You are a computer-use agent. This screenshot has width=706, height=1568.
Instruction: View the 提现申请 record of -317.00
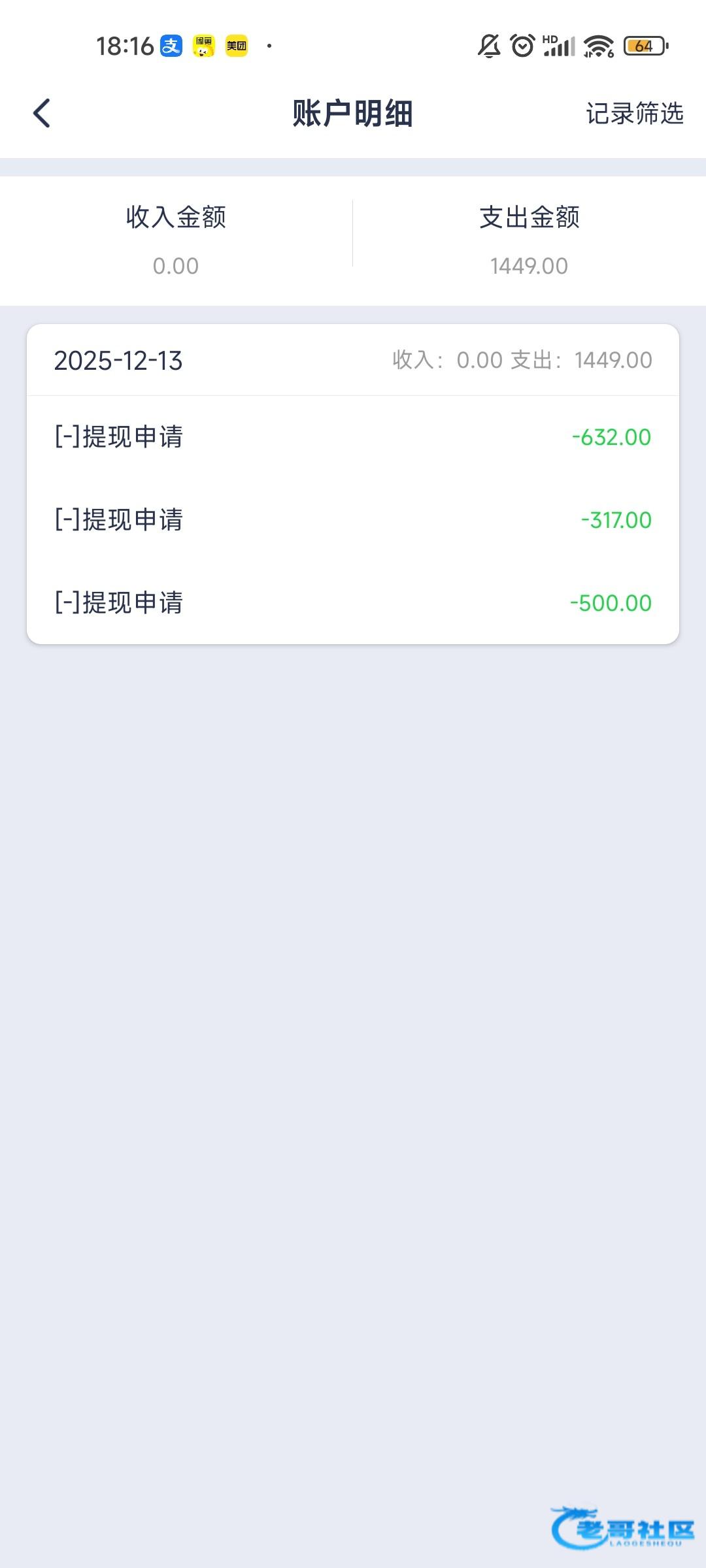tap(352, 520)
